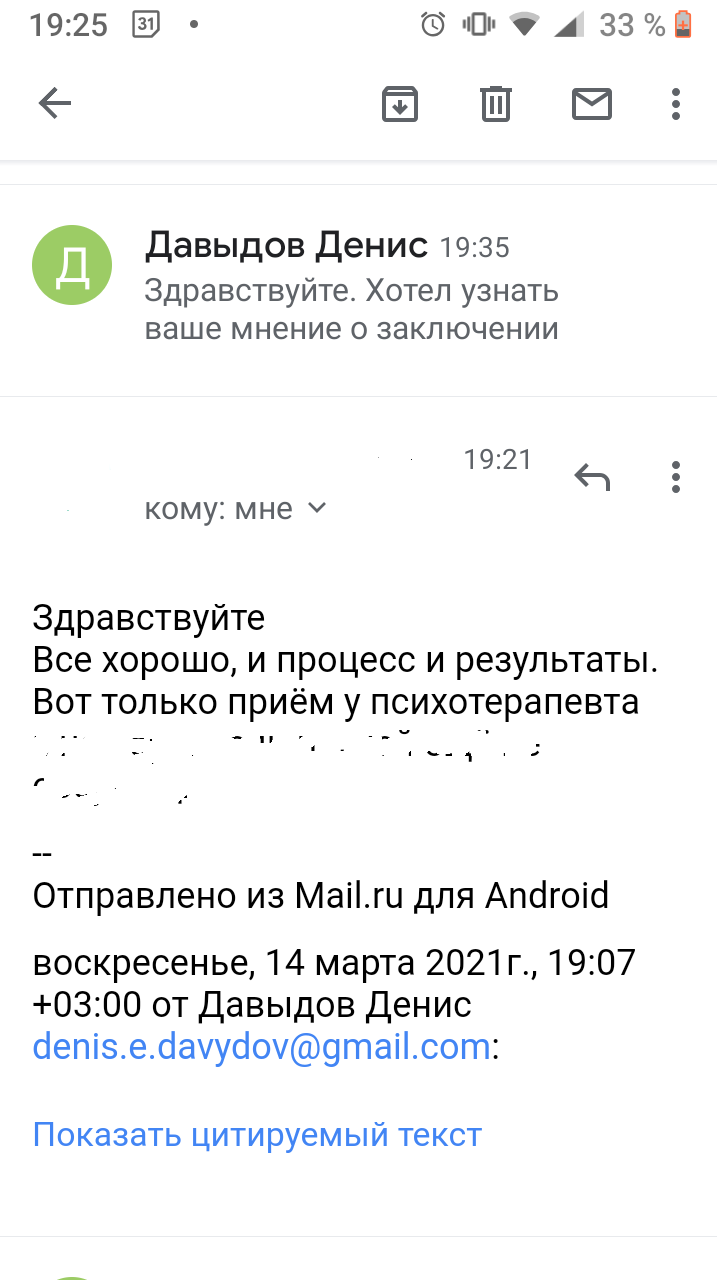Open the 19:21 message's options menu
Screen dimensions: 717x1280
(x=676, y=478)
